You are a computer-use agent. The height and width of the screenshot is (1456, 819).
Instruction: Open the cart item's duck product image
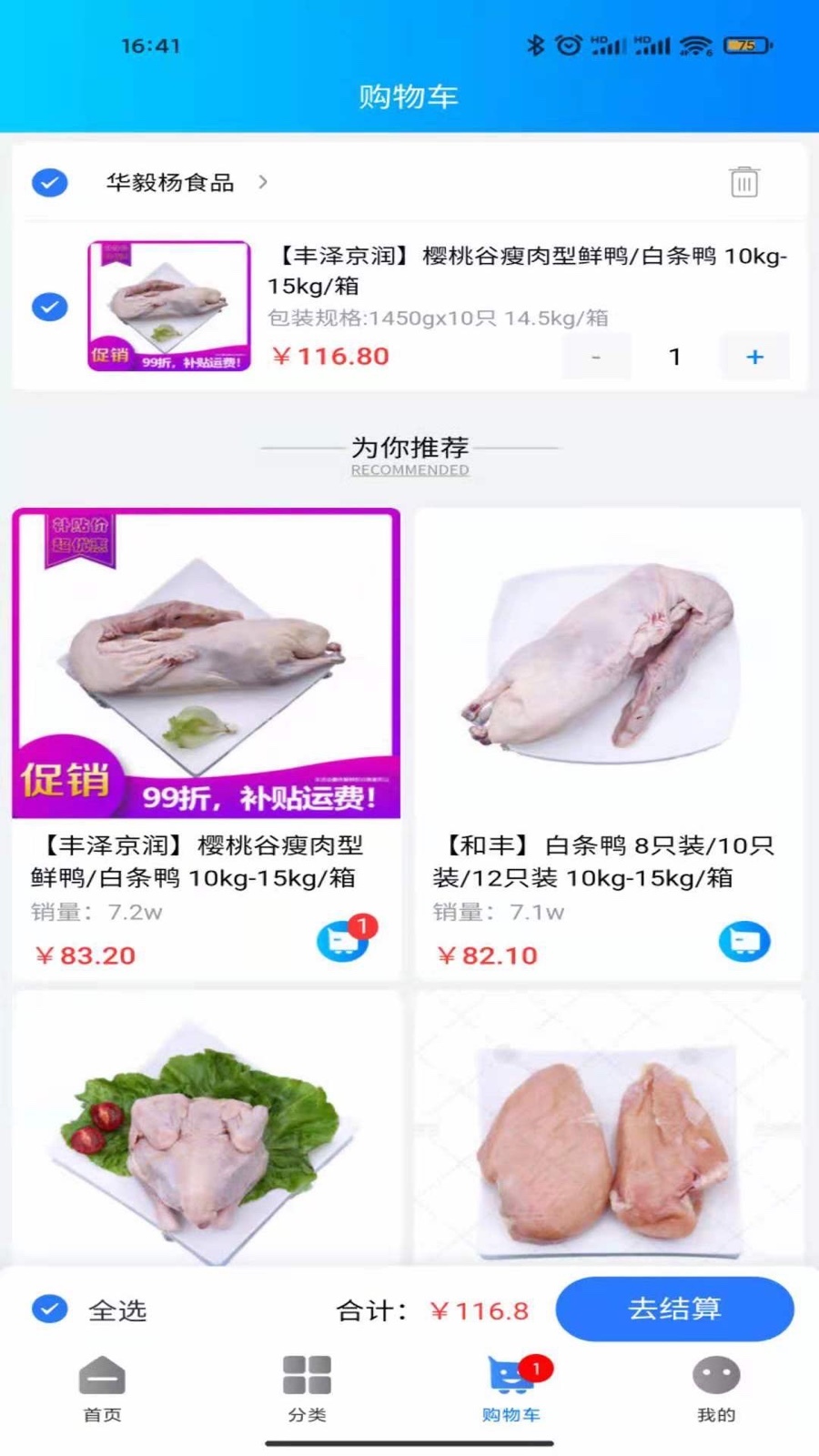[169, 306]
